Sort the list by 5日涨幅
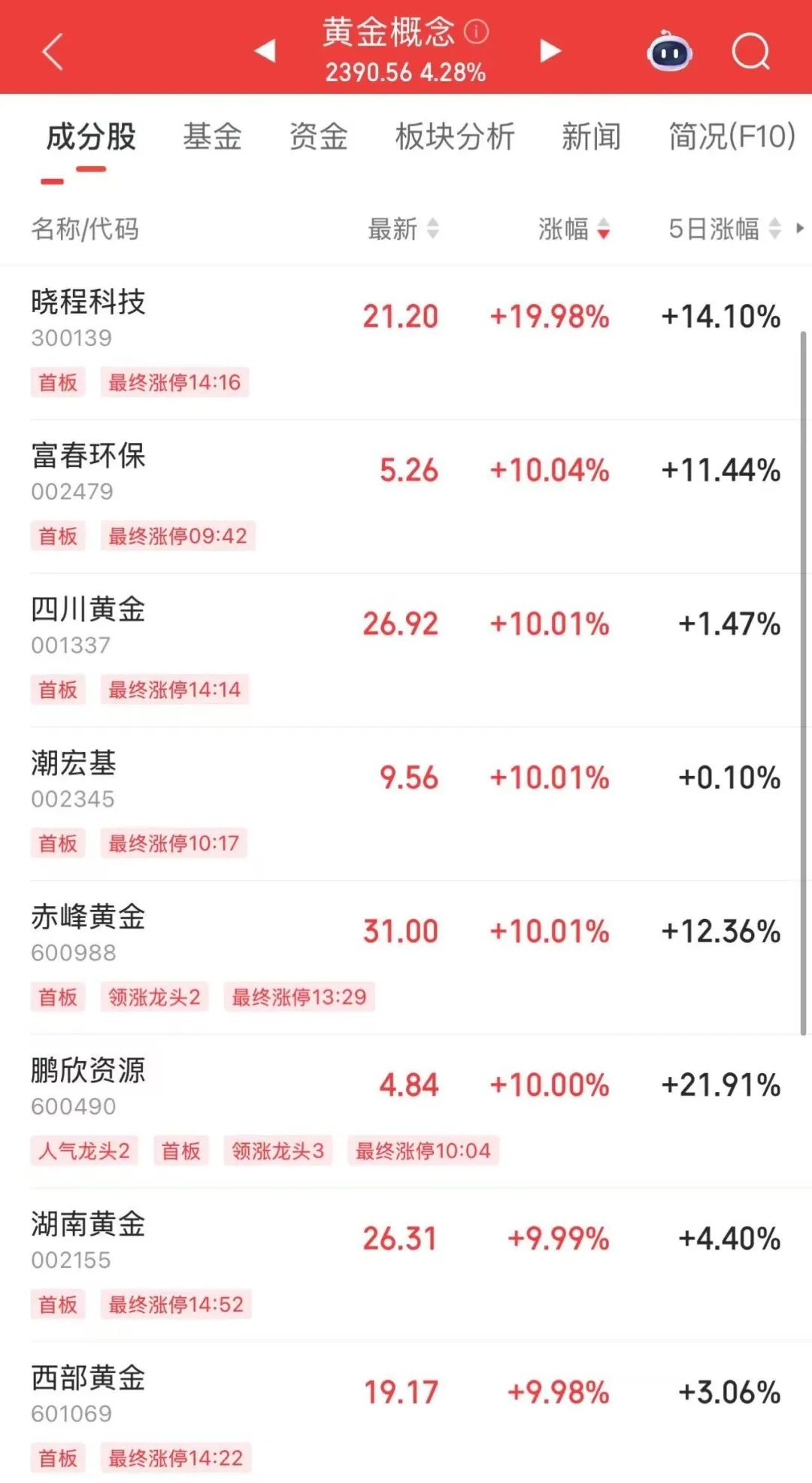The image size is (812, 1483). click(x=723, y=229)
